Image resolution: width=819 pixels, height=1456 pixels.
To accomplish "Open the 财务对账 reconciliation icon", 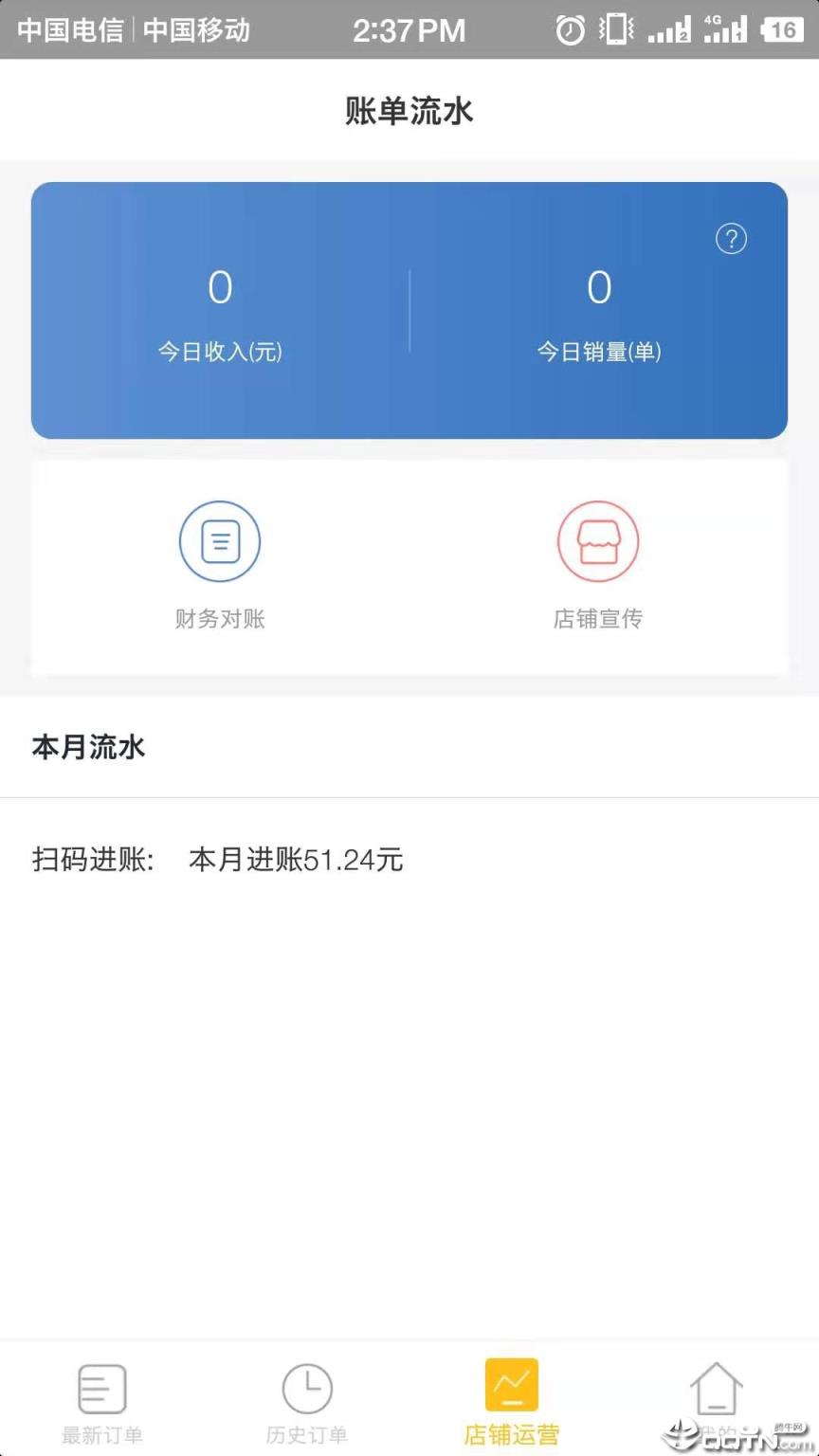I will (220, 541).
